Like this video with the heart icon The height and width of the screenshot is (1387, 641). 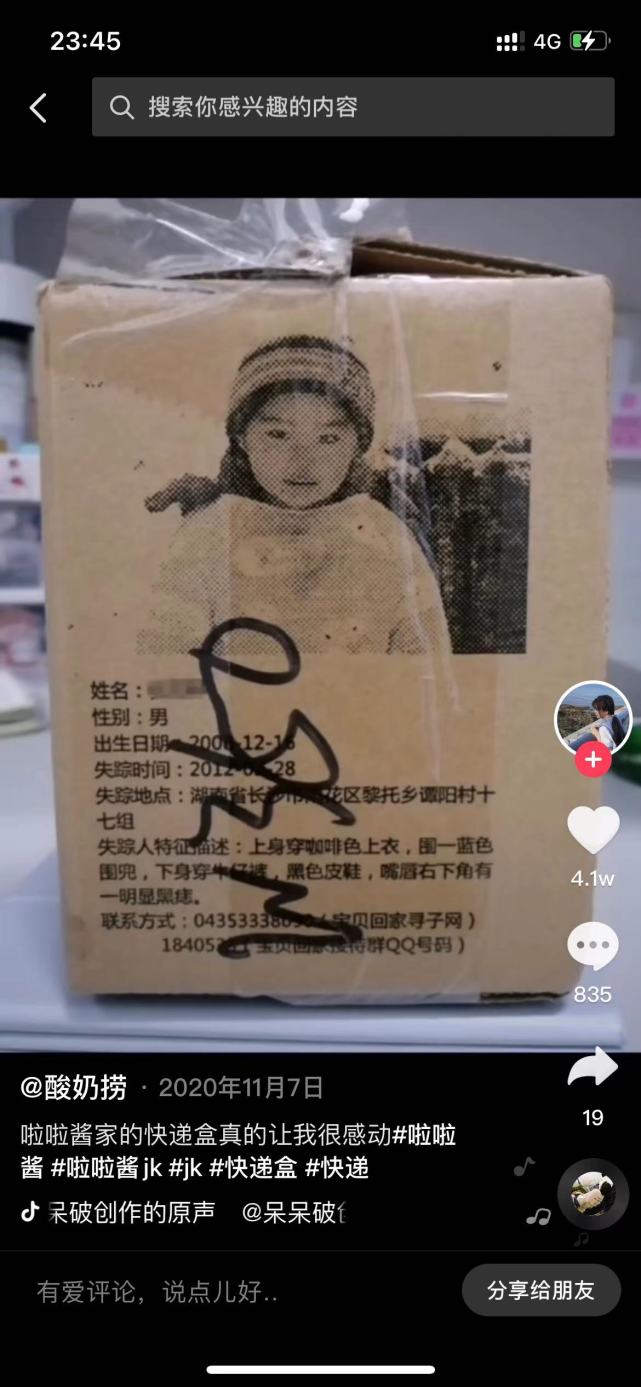[593, 831]
